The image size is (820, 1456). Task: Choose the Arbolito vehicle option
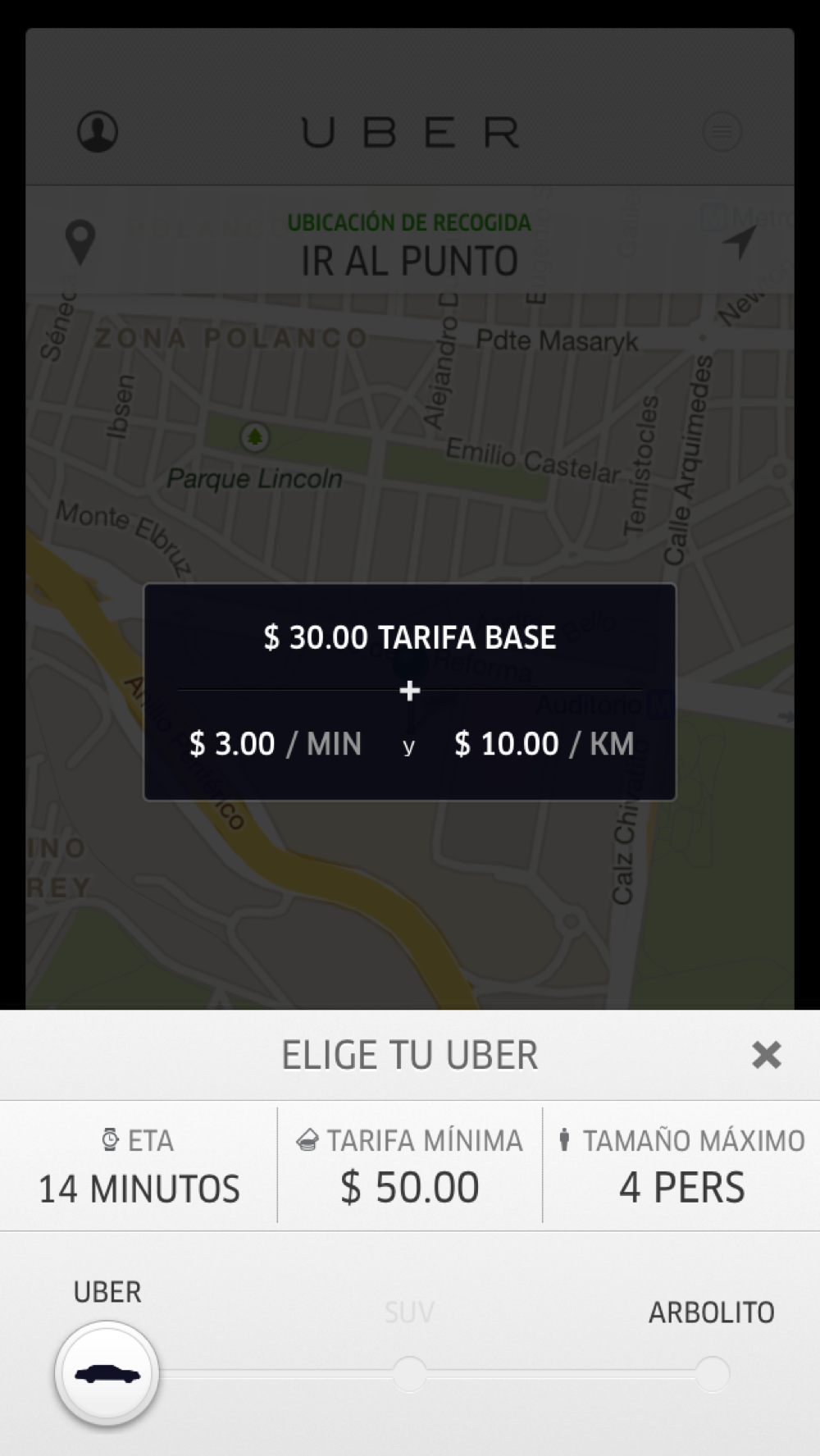(712, 1373)
